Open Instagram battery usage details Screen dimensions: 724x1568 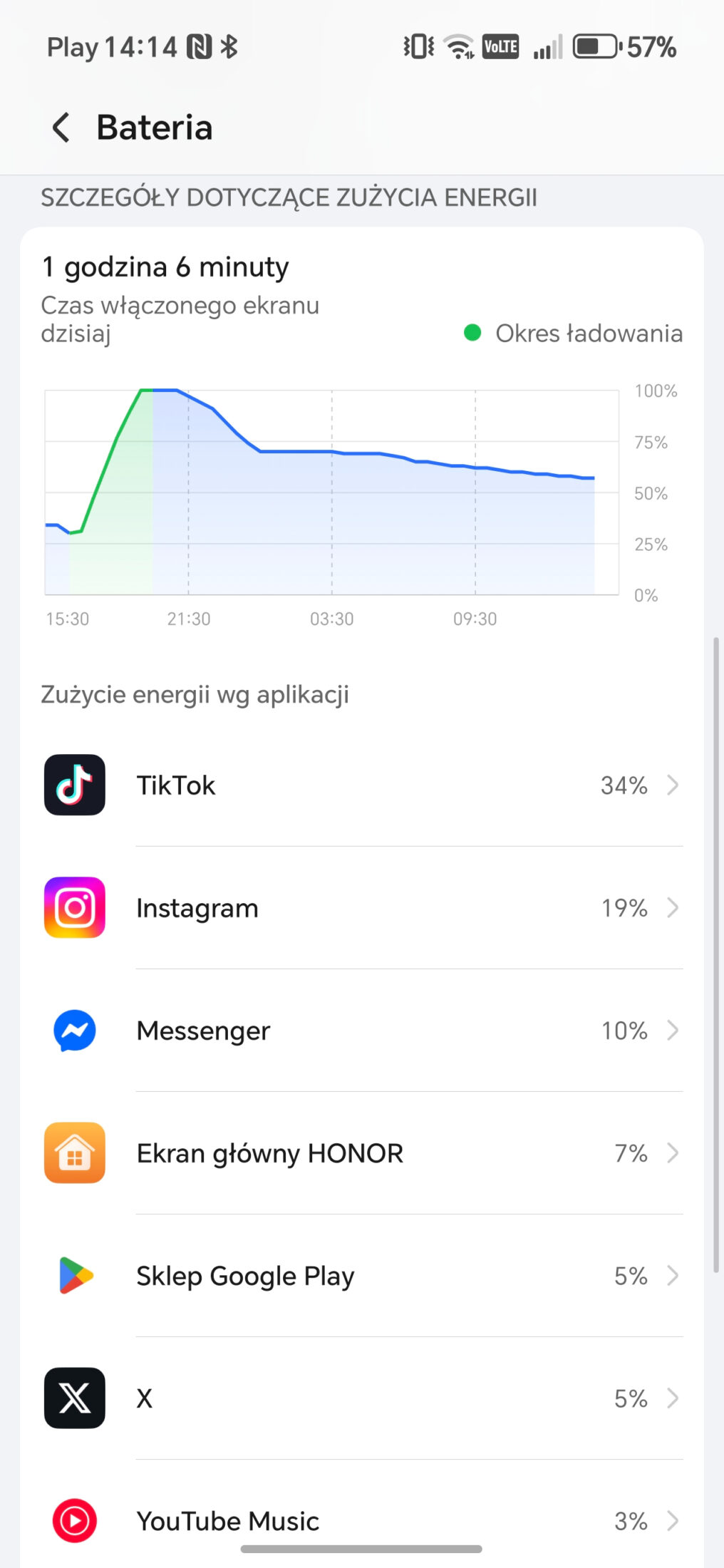point(362,907)
